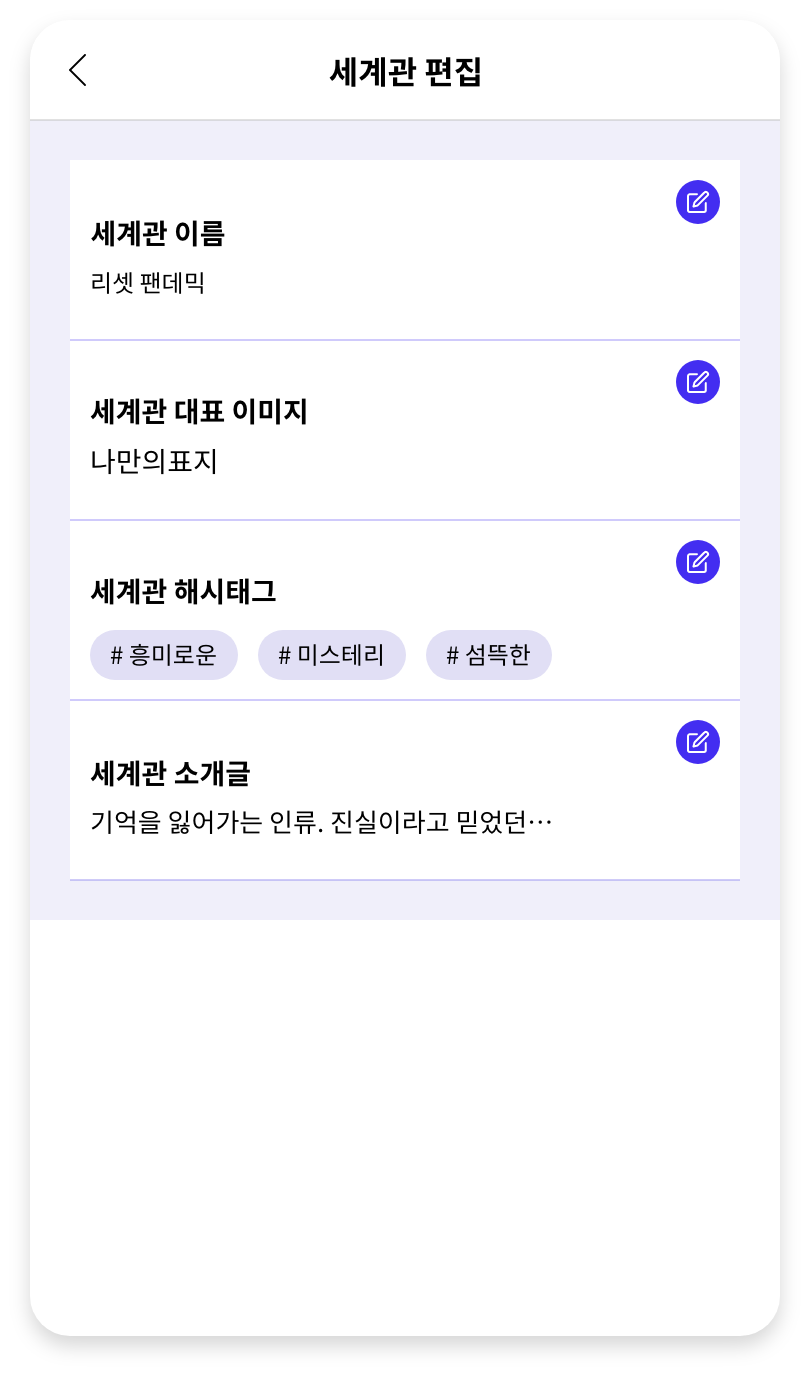The height and width of the screenshot is (1376, 810).
Task: Edit the 세계관 이름 field
Action: tap(698, 202)
